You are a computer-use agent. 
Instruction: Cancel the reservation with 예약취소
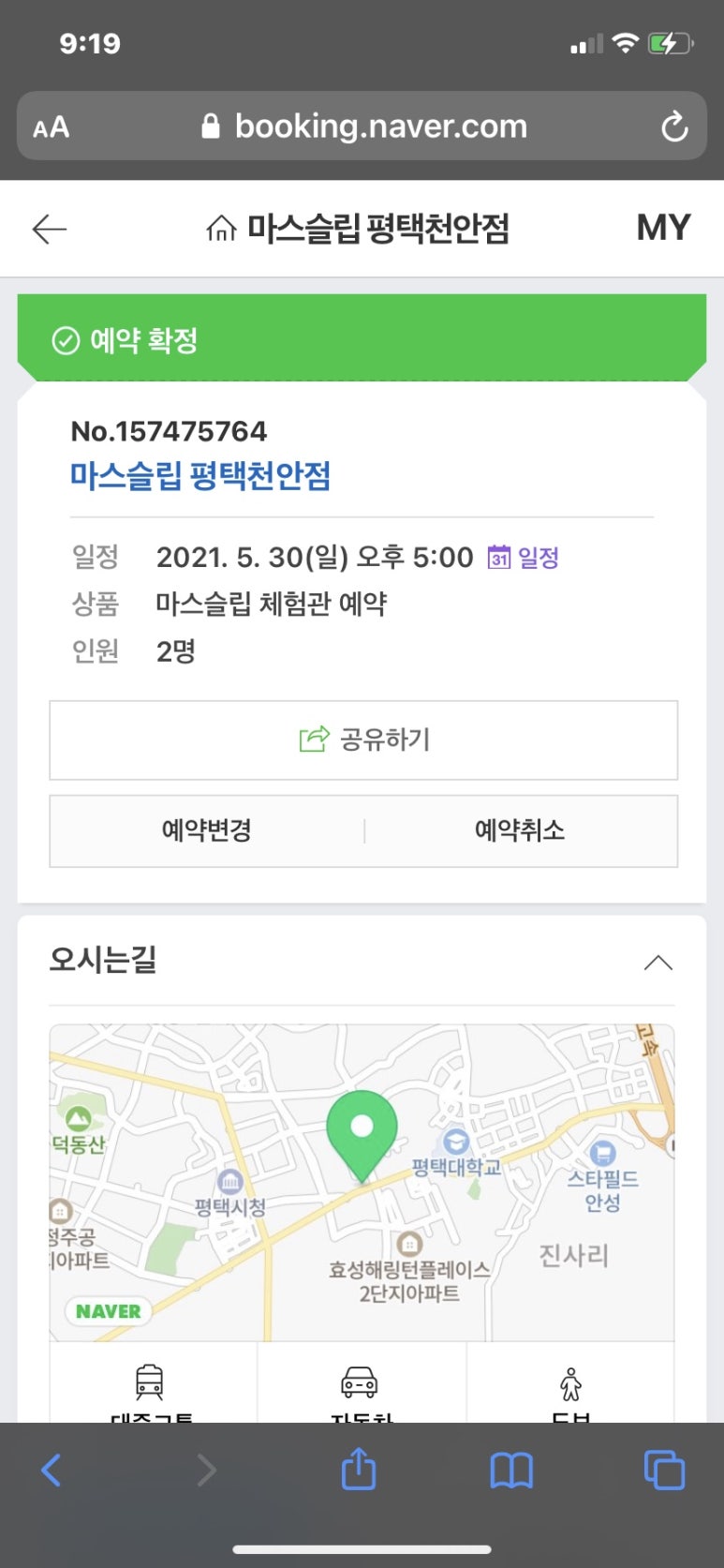coord(520,830)
